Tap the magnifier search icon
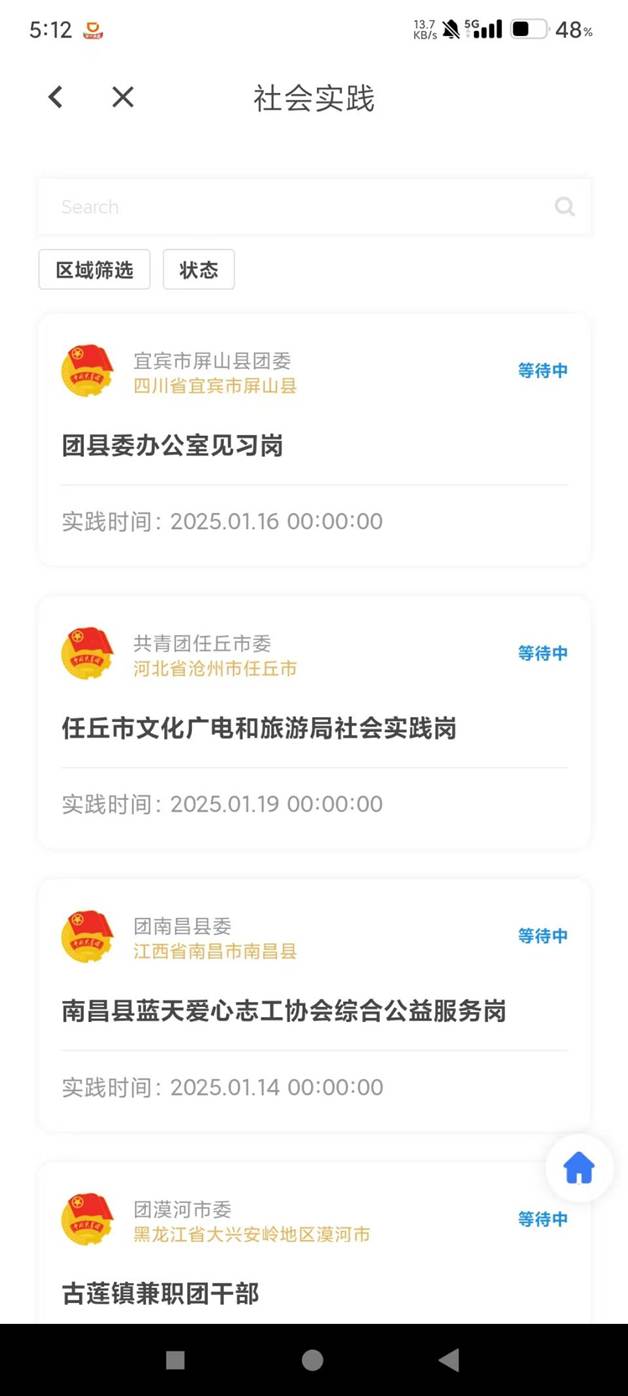The image size is (628, 1396). tap(565, 207)
